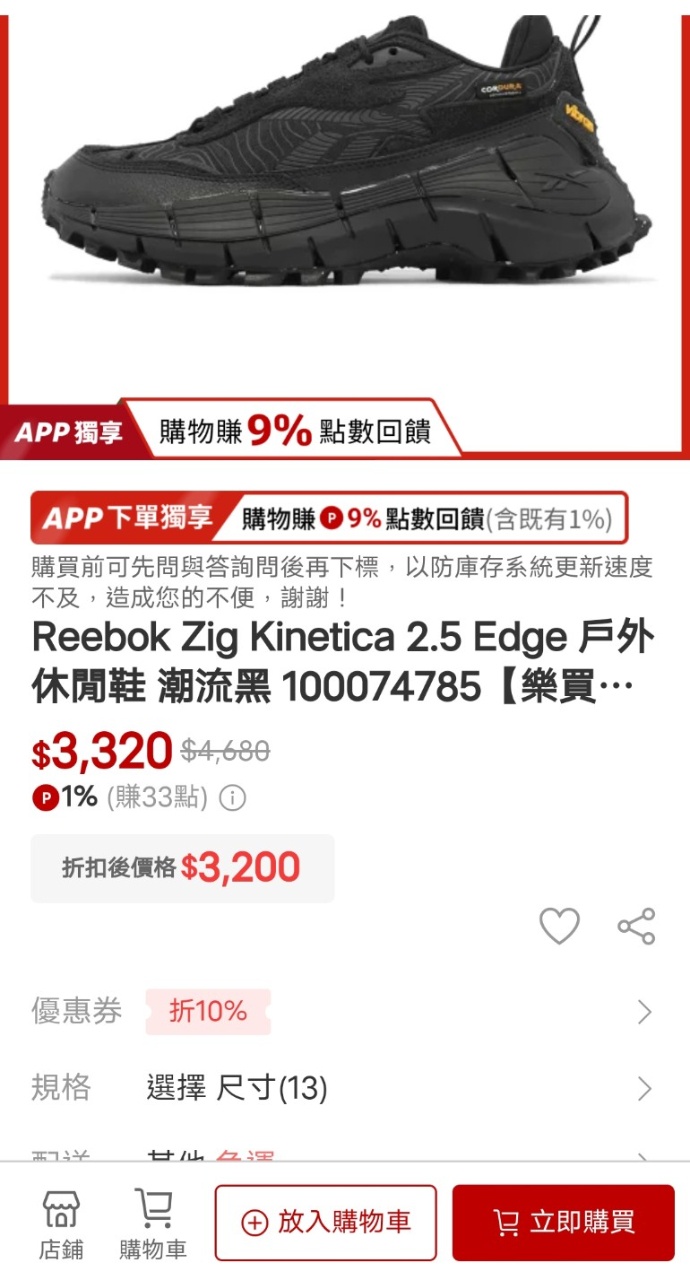
Task: Buy now with 立即購買
Action: click(x=563, y=1222)
